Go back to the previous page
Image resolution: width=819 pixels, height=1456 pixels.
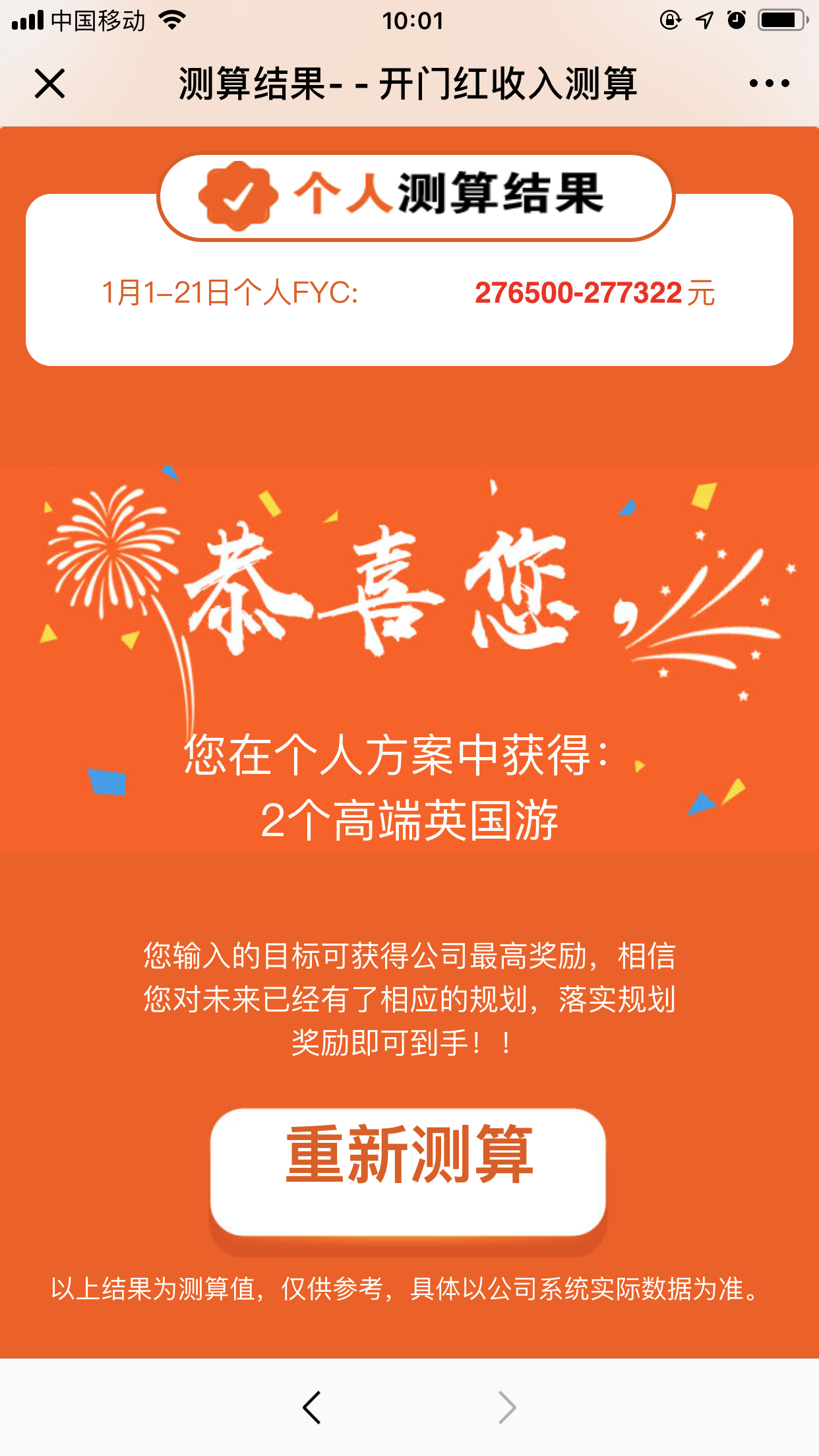click(x=311, y=1407)
